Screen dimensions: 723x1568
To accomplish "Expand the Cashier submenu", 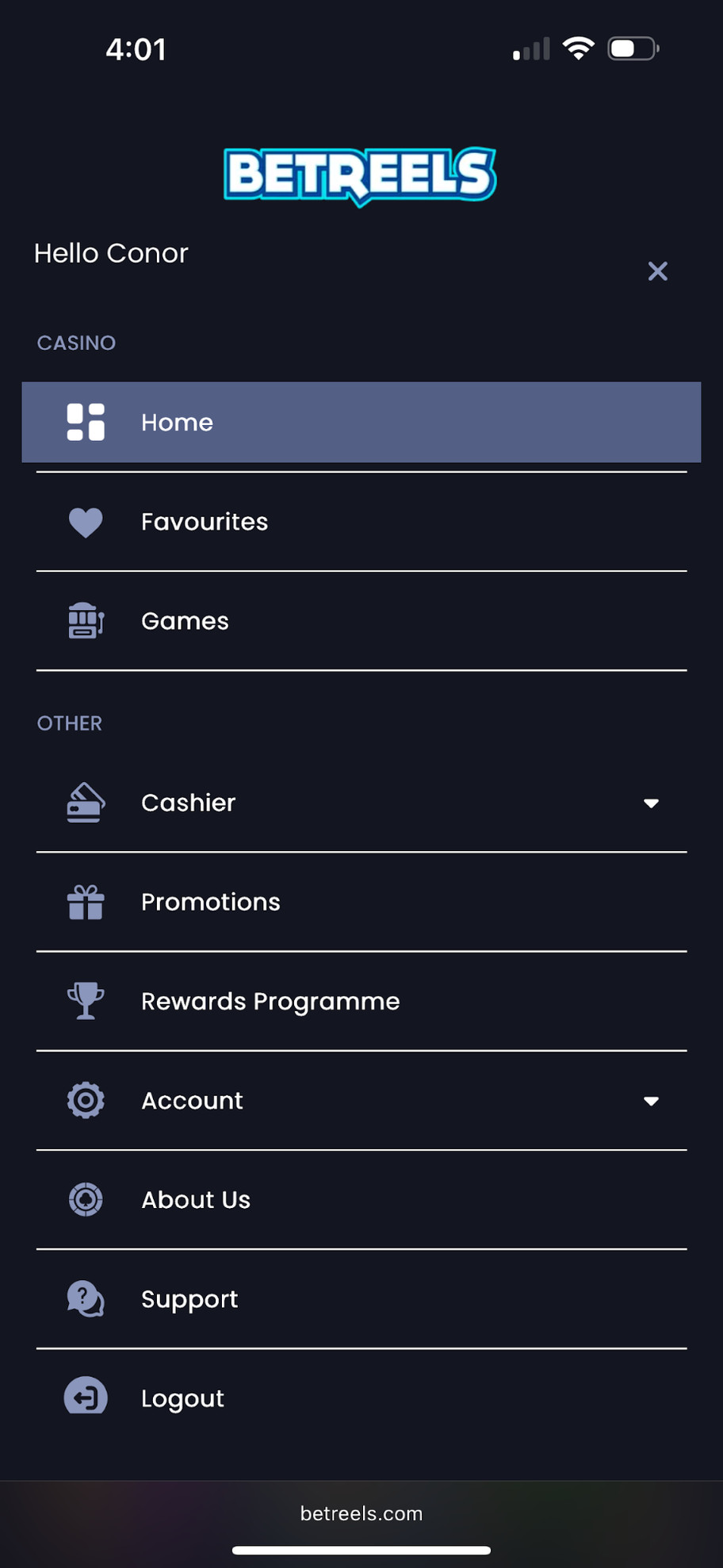I will [x=650, y=803].
